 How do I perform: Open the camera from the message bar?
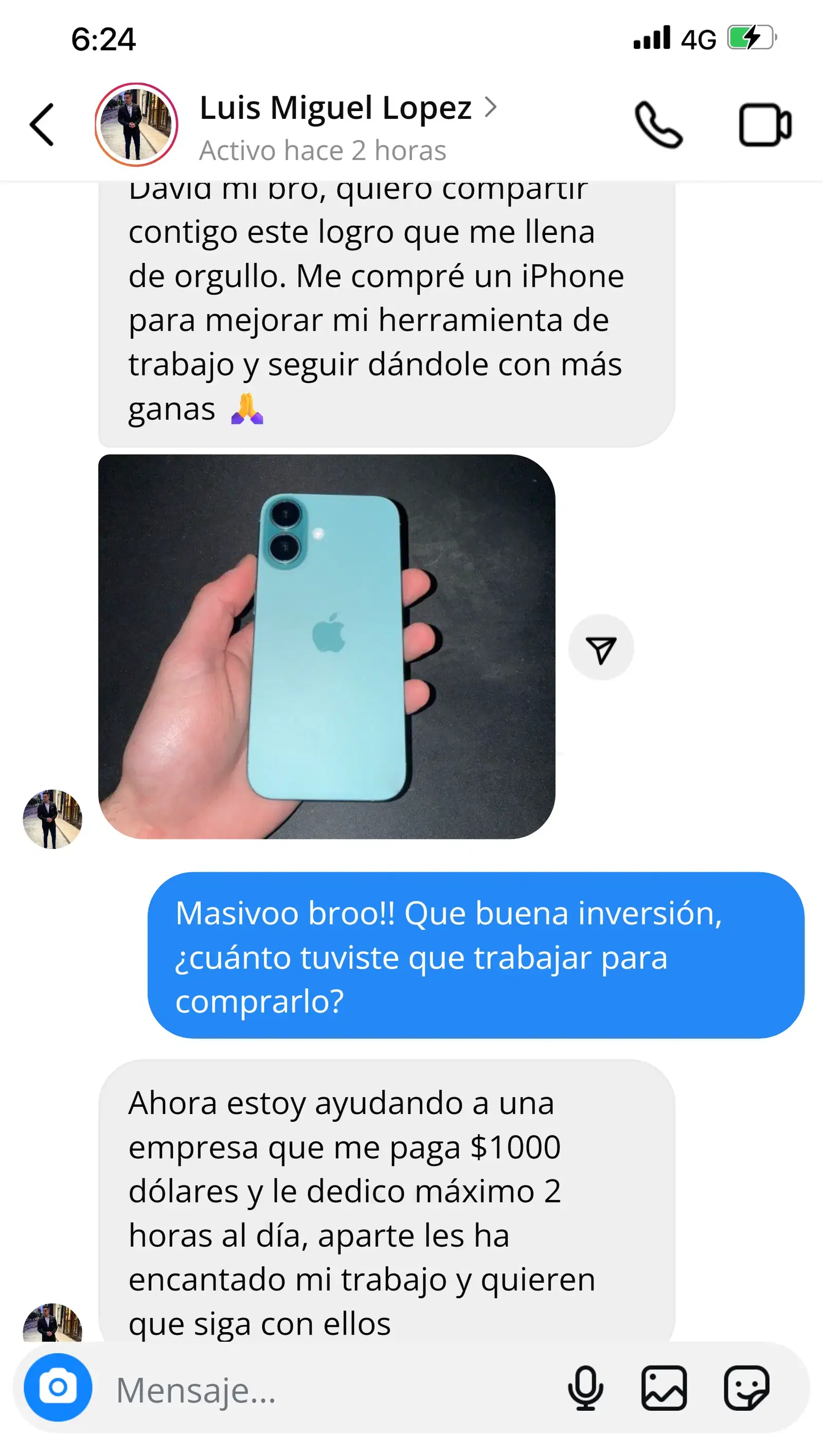click(58, 1388)
